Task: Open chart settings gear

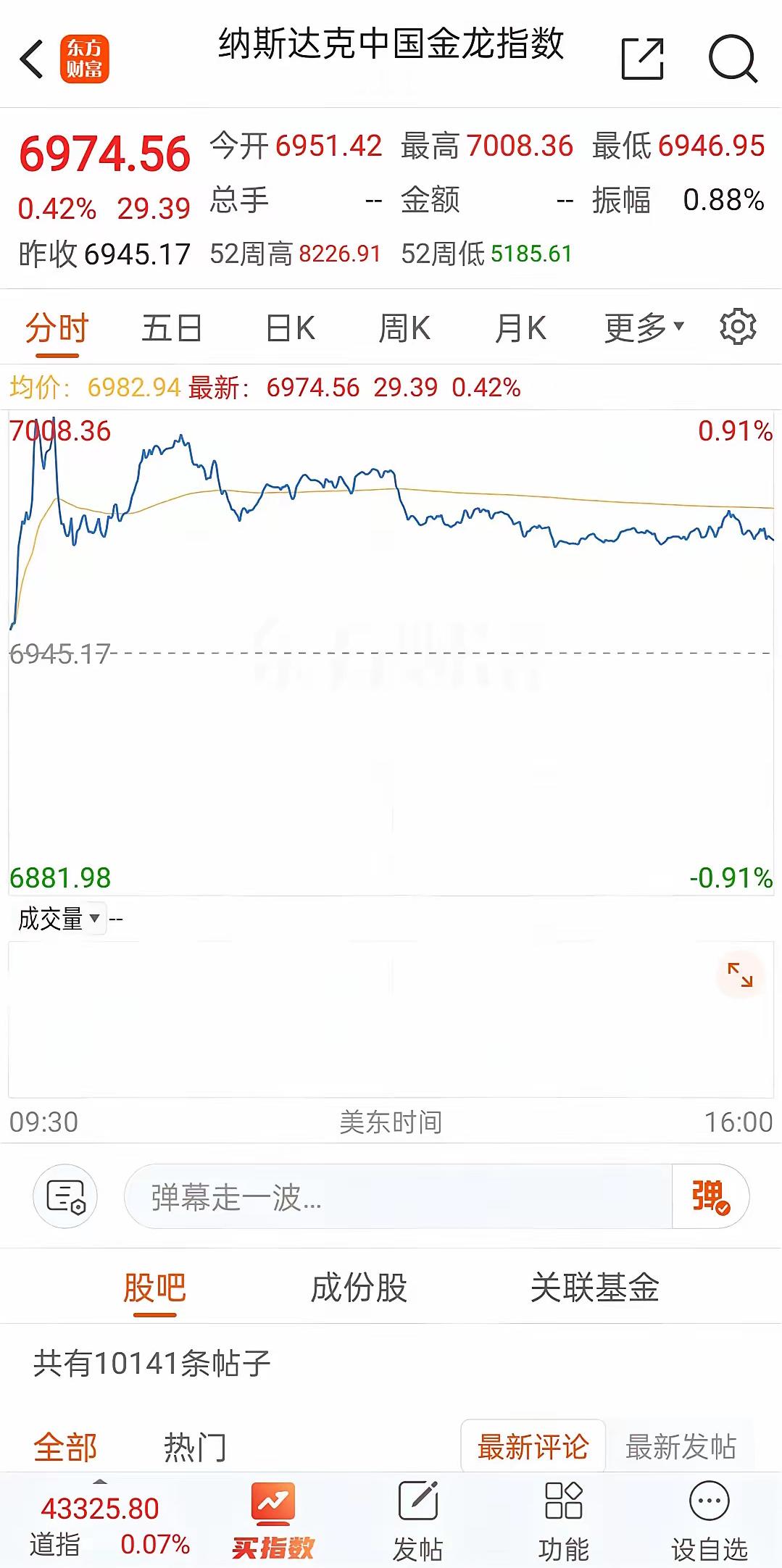Action: [738, 327]
